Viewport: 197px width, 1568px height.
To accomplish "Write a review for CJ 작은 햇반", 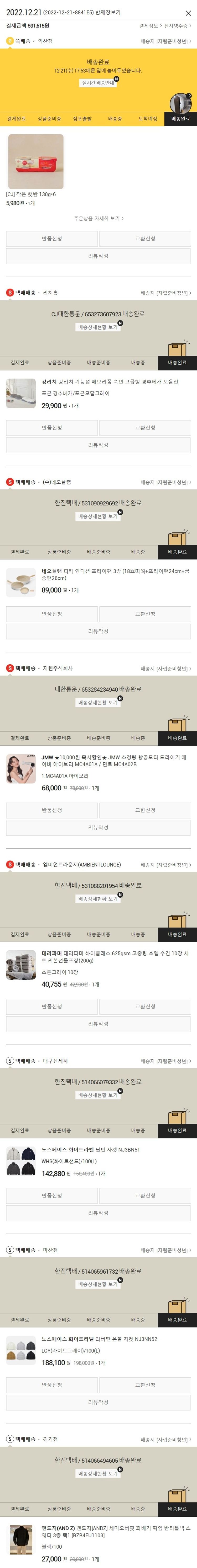I will pos(98,256).
